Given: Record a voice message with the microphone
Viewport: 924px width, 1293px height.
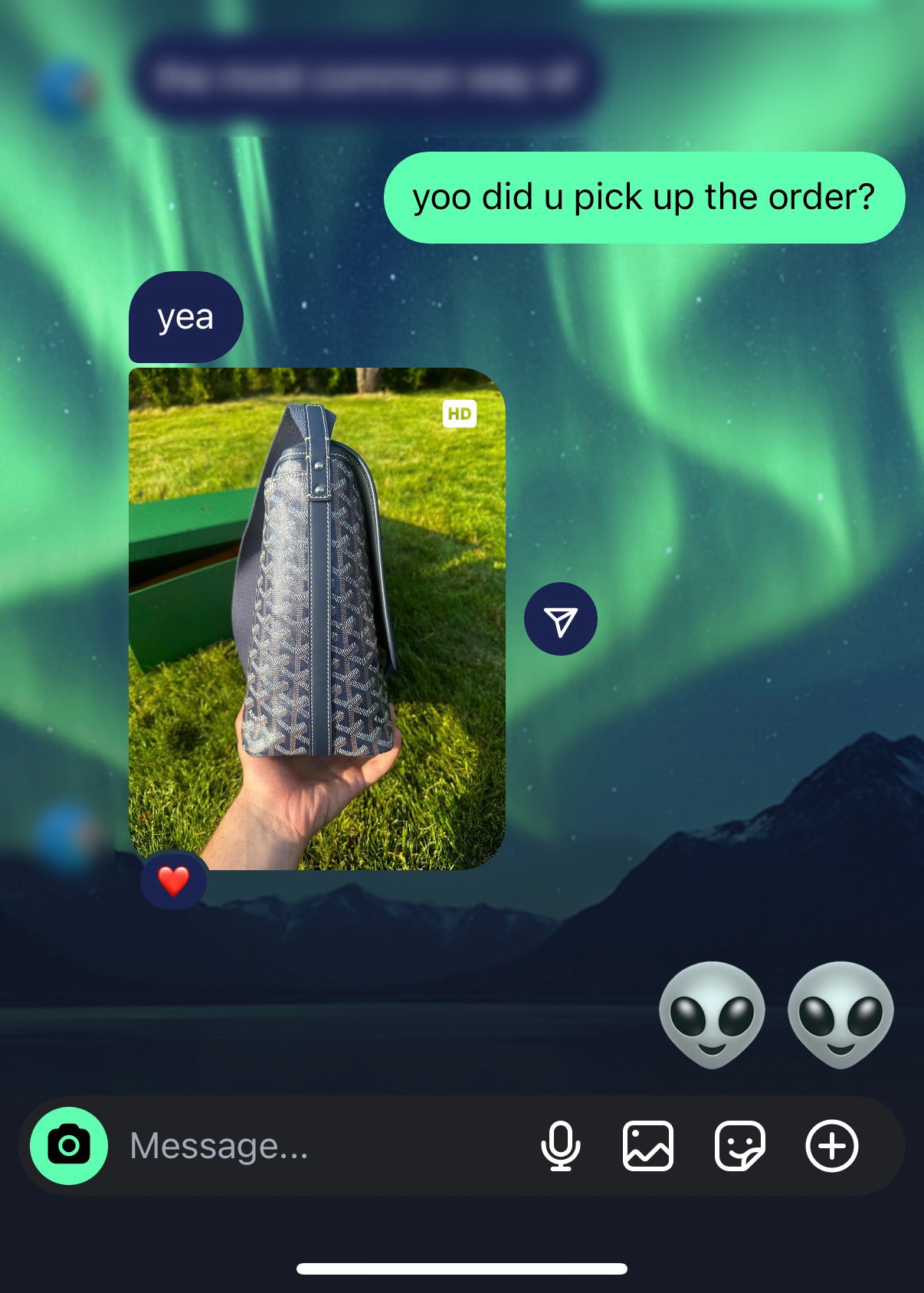Looking at the screenshot, I should click(561, 1146).
